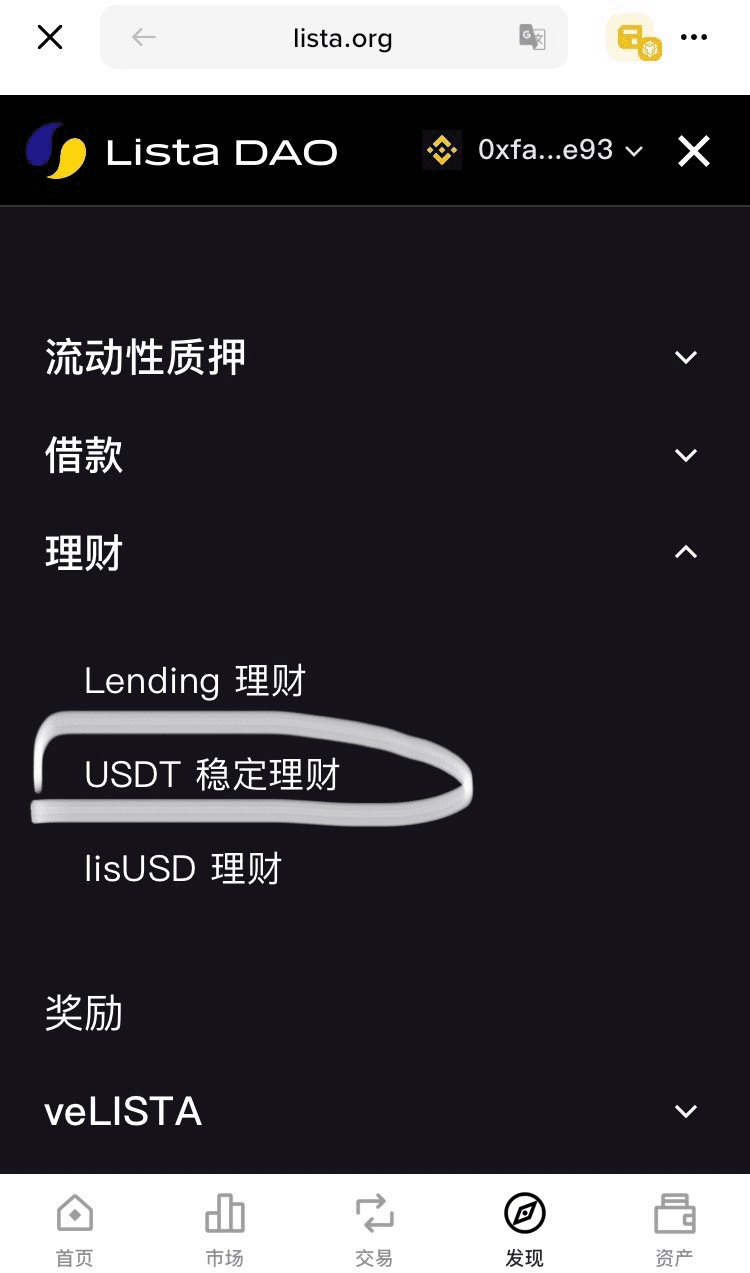Open Lending 理财

click(x=195, y=681)
